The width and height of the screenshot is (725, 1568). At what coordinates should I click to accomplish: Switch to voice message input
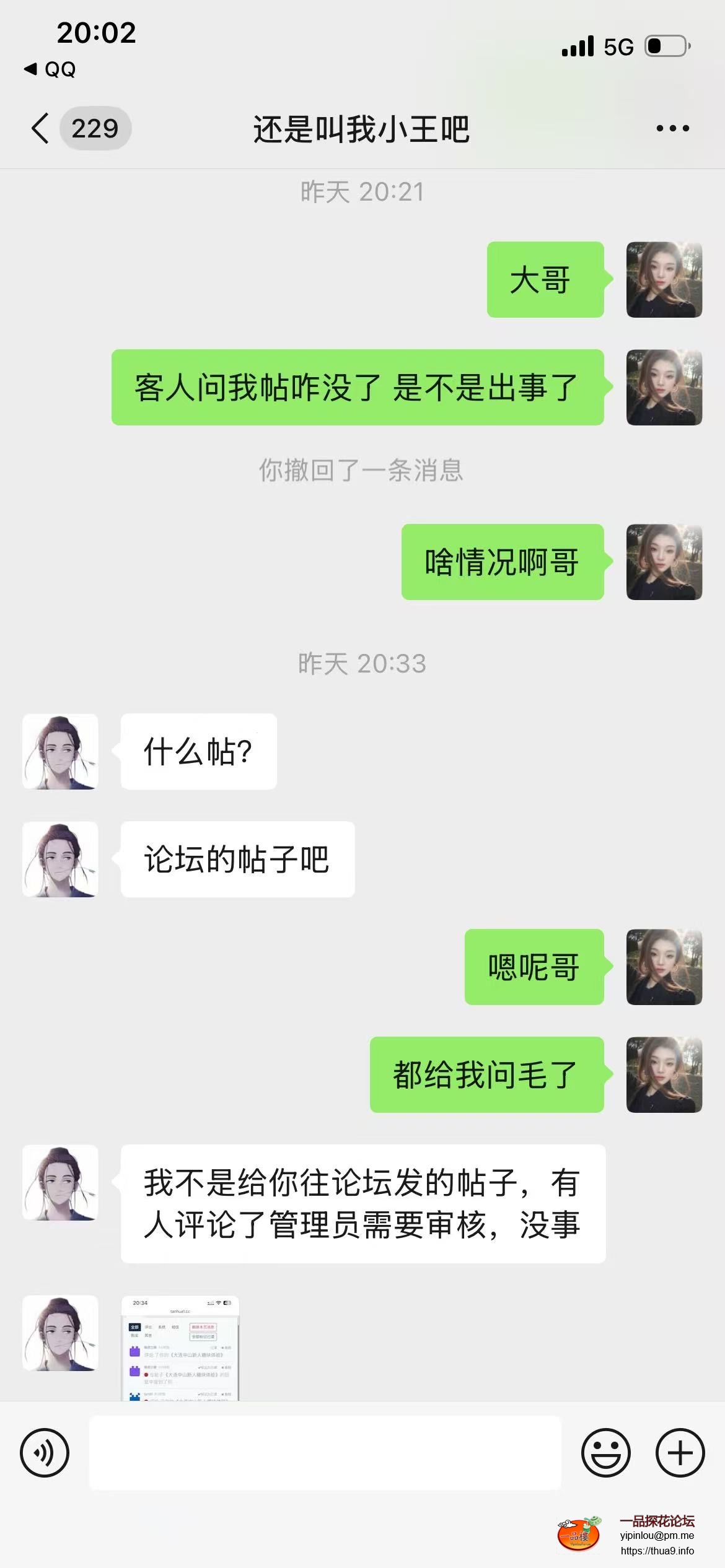[45, 1453]
